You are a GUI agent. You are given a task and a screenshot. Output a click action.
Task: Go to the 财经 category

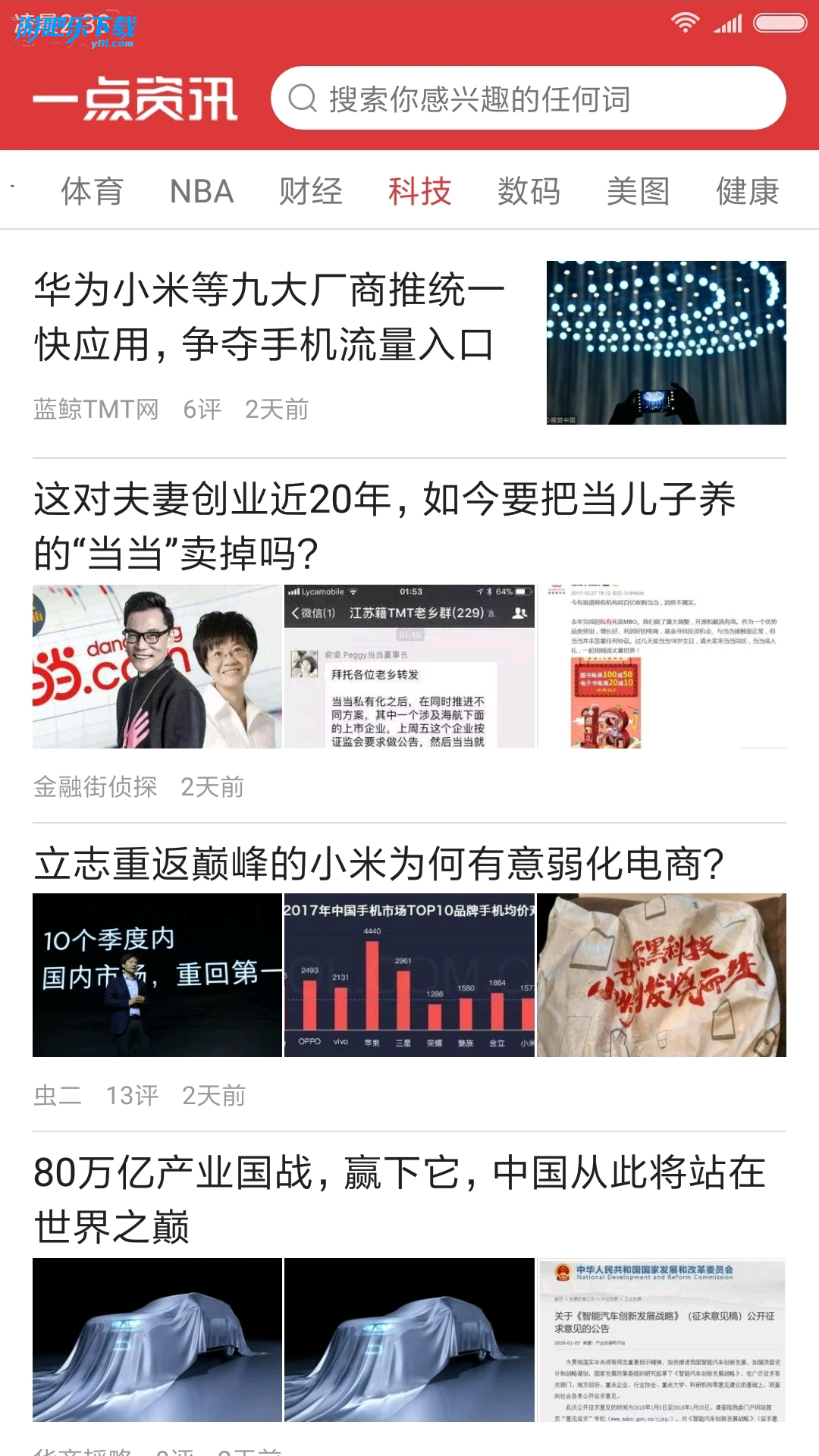pyautogui.click(x=310, y=191)
